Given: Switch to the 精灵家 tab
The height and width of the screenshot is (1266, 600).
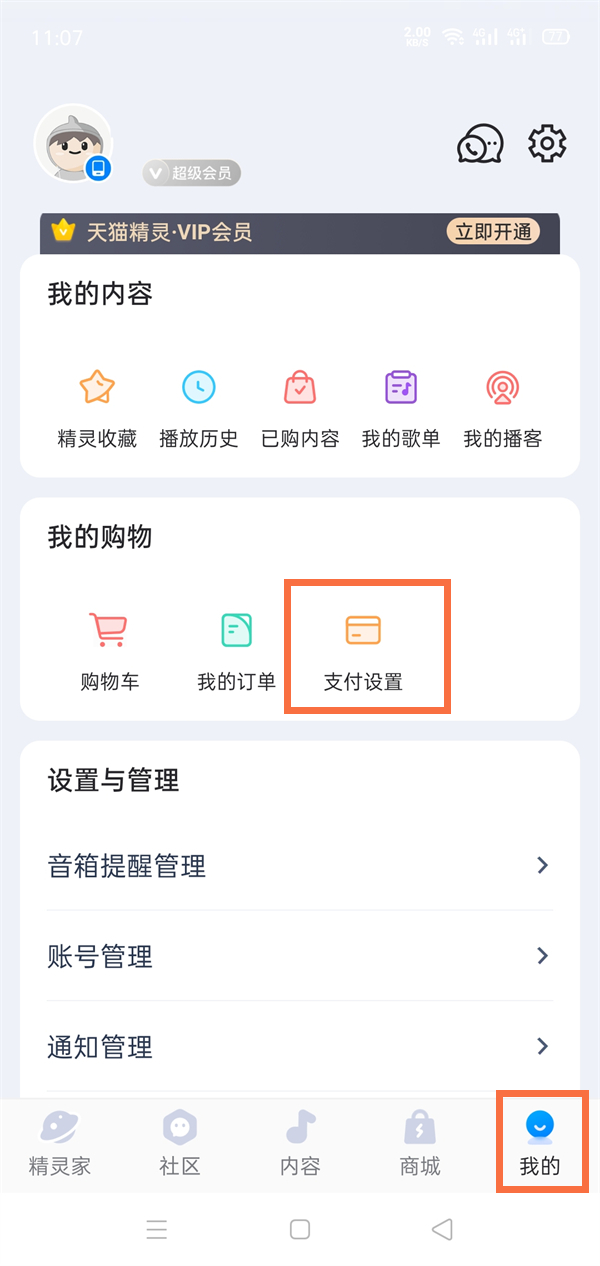Looking at the screenshot, I should click(60, 1145).
